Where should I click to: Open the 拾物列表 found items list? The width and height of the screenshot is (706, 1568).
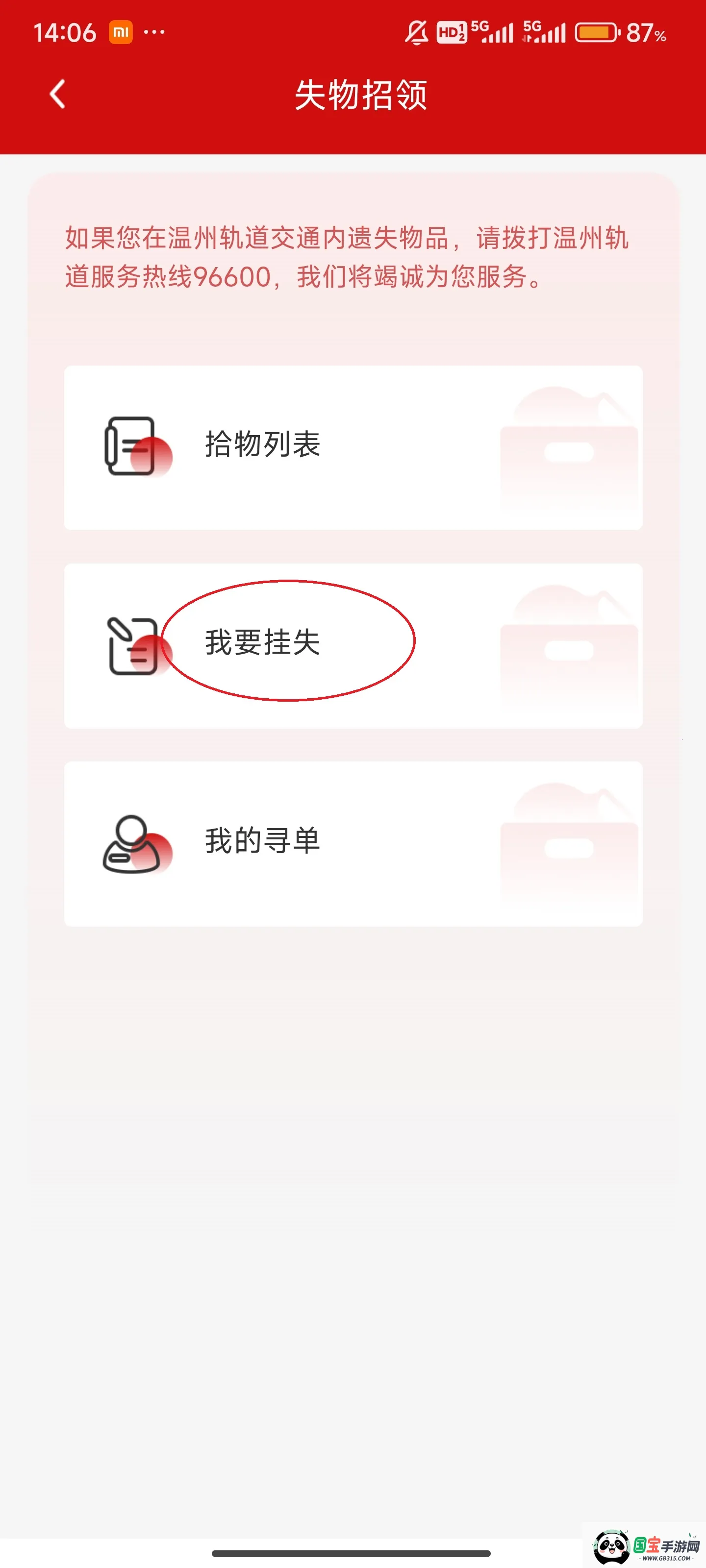tap(353, 447)
